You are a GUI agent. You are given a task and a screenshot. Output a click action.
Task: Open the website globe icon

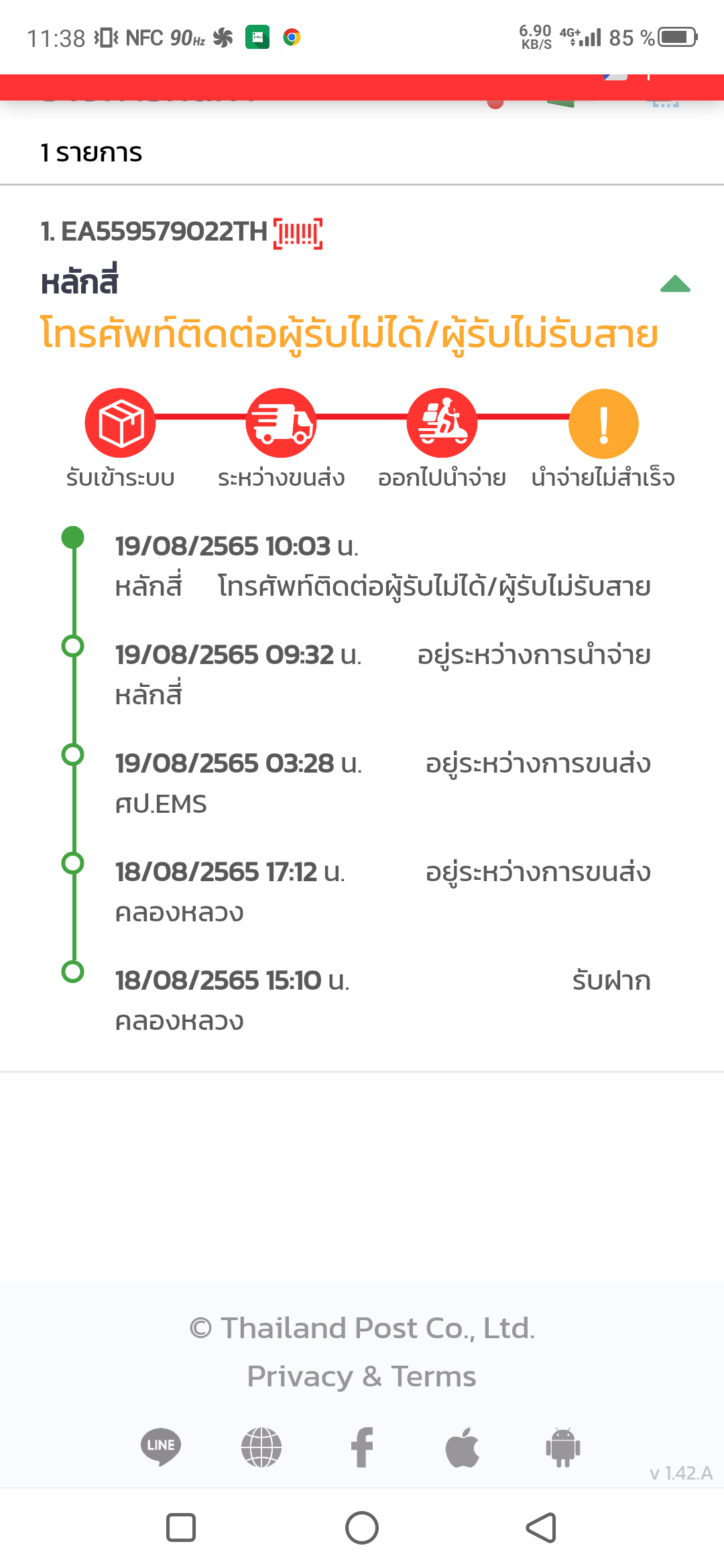point(261,1447)
